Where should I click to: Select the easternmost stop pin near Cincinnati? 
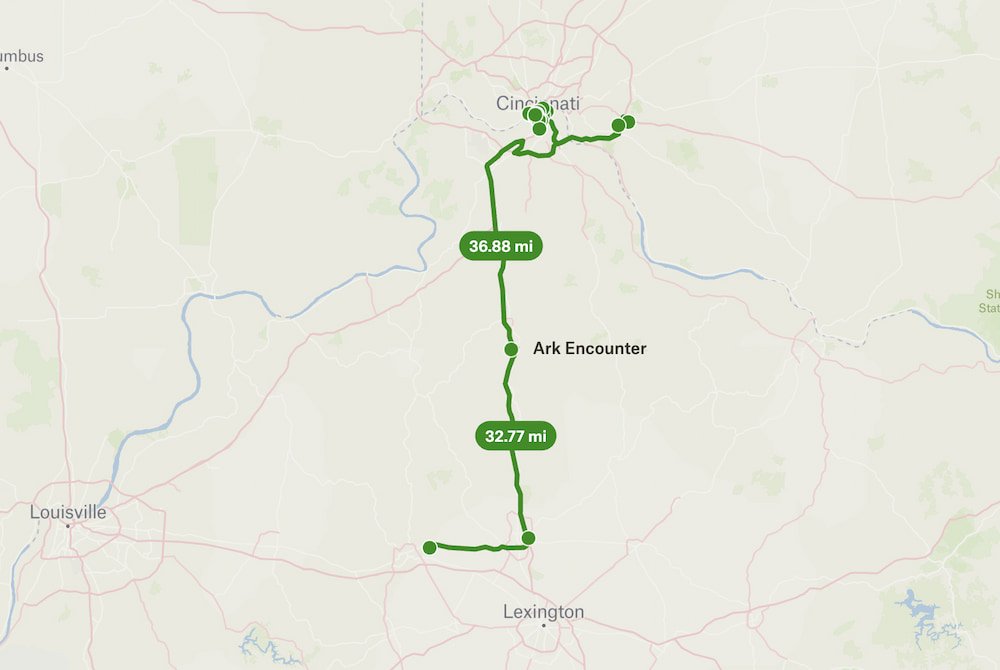click(x=628, y=122)
